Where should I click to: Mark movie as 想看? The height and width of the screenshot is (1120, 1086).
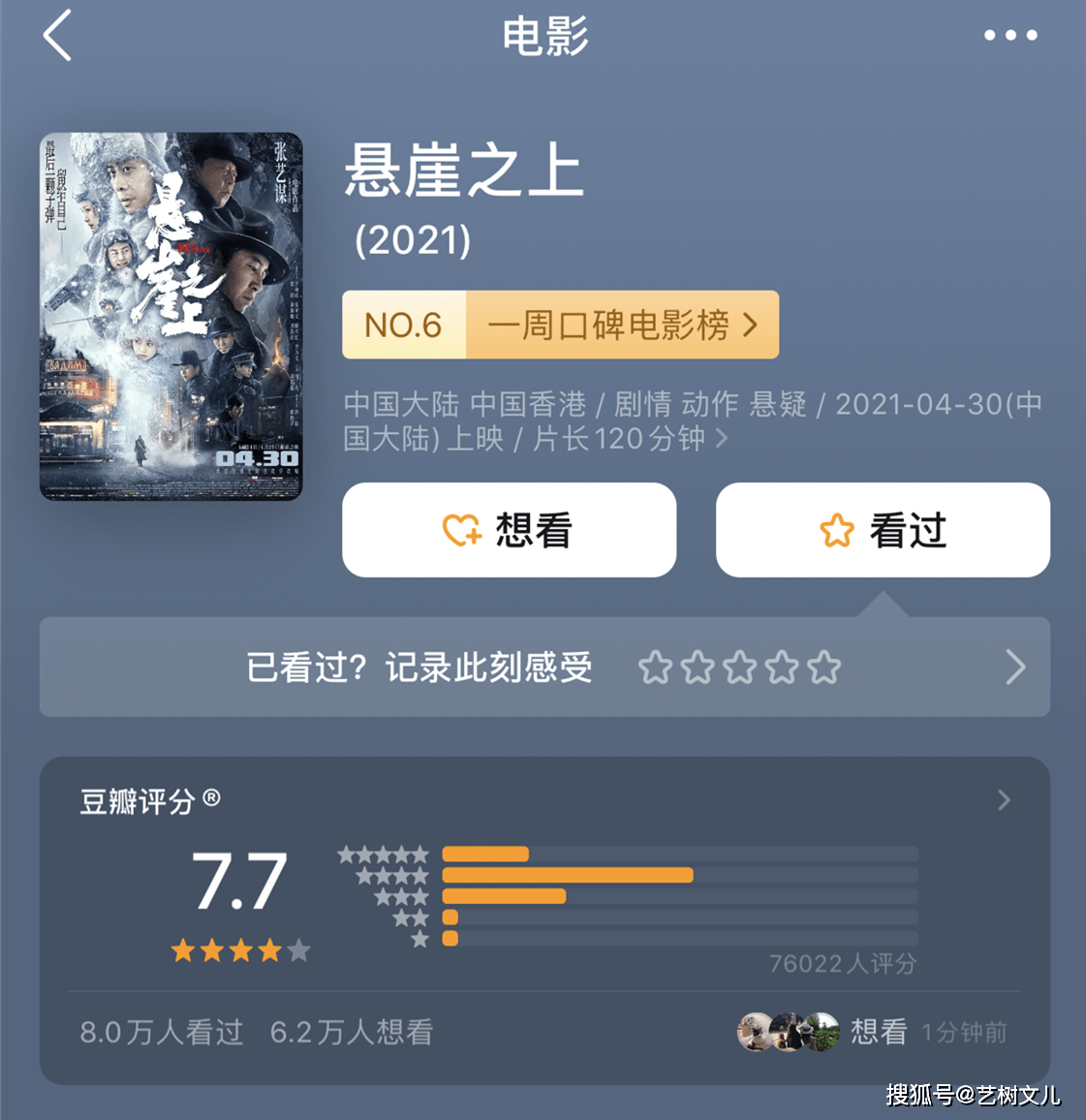509,530
